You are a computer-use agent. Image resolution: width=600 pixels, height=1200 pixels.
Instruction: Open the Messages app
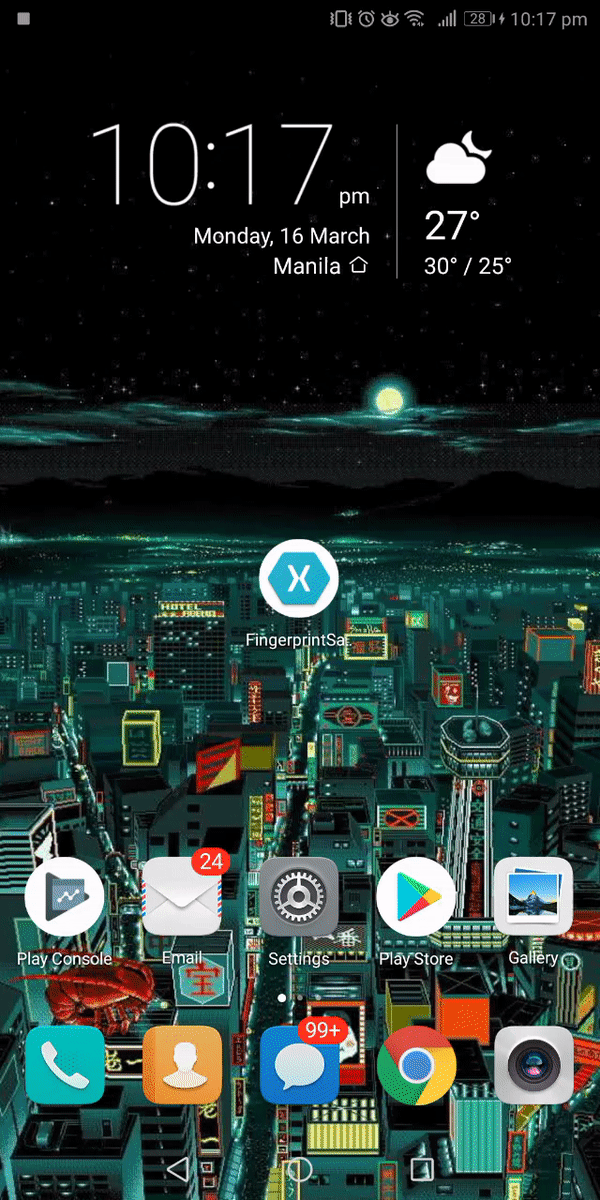click(x=299, y=1065)
